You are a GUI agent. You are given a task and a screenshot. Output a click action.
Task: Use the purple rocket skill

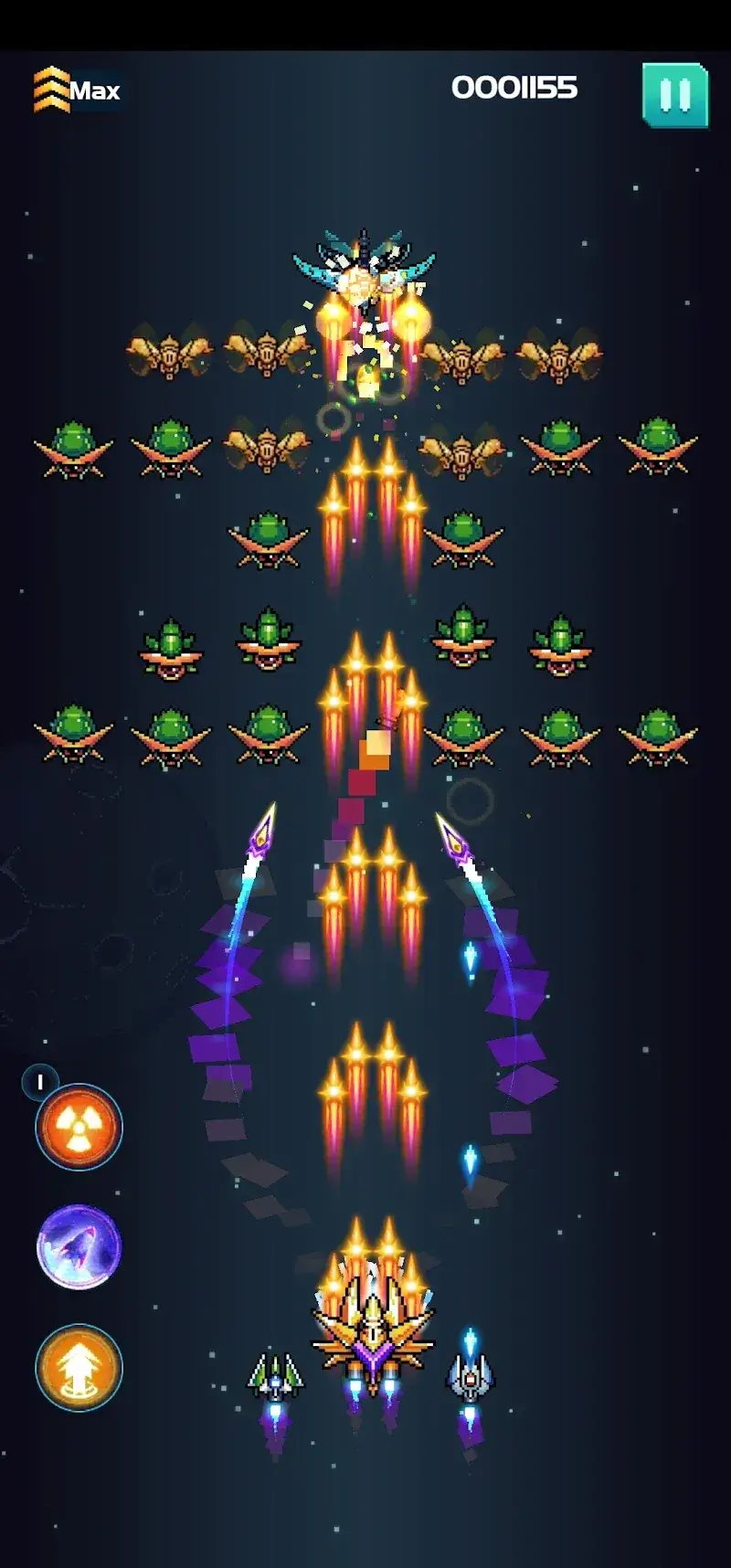pos(79,1247)
